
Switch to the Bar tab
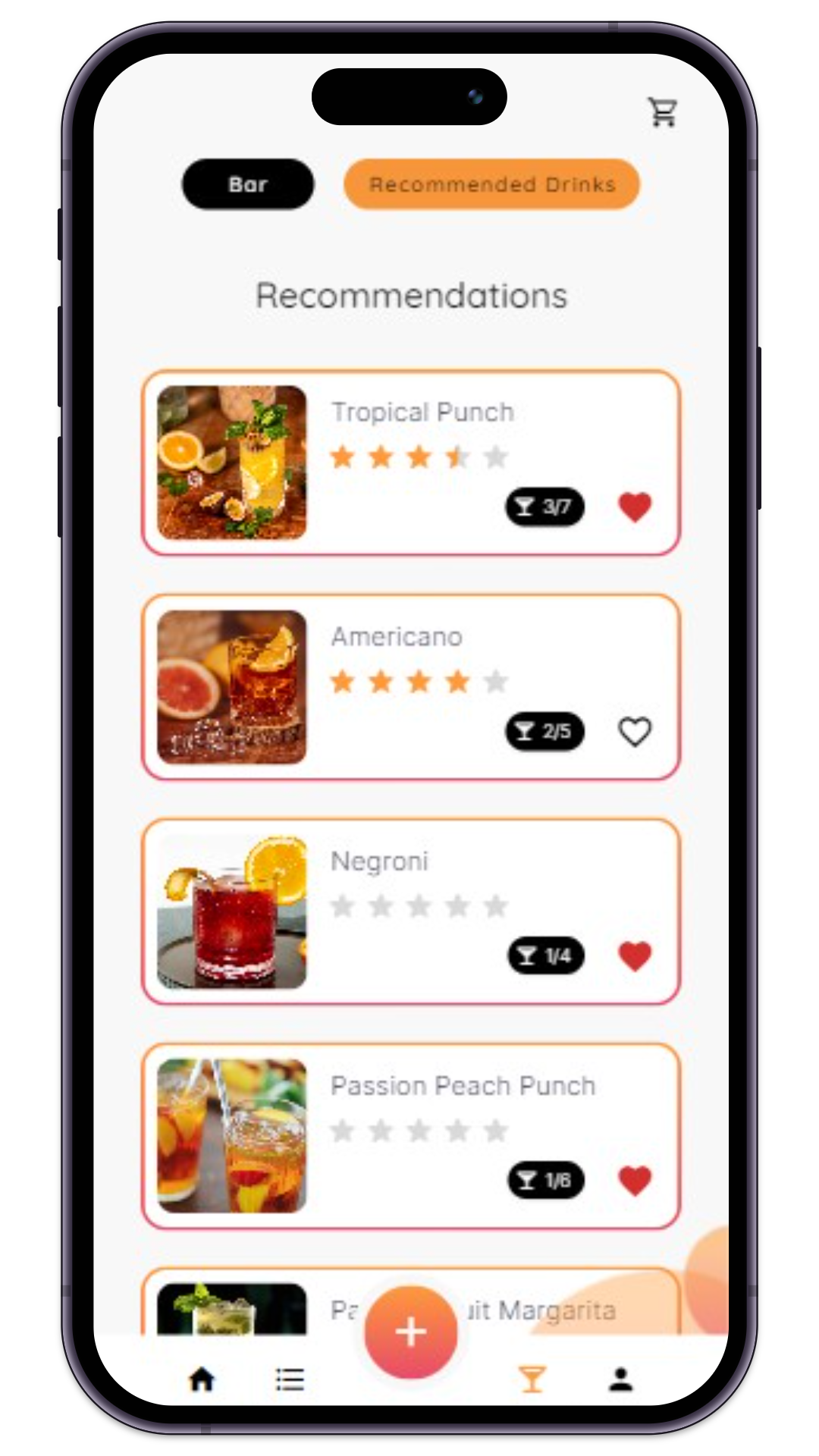248,184
